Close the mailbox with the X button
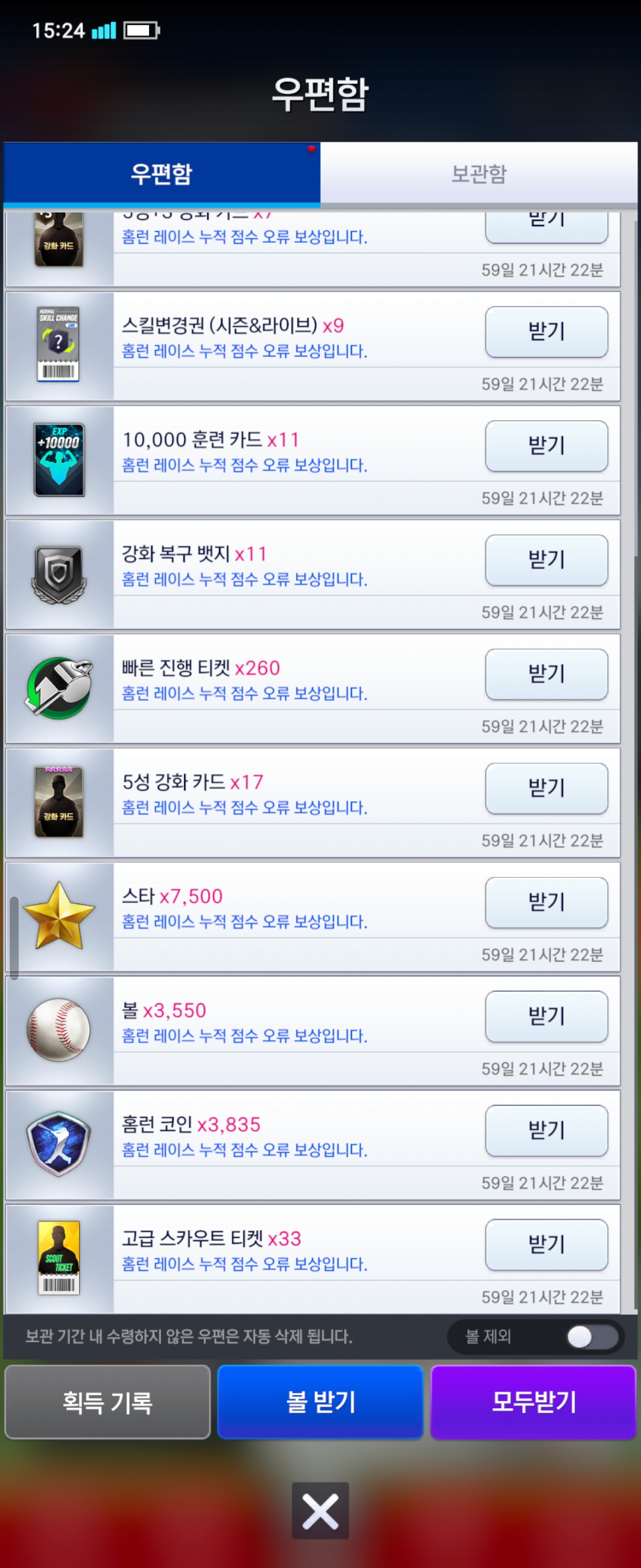This screenshot has width=641, height=1568. coord(320,1510)
